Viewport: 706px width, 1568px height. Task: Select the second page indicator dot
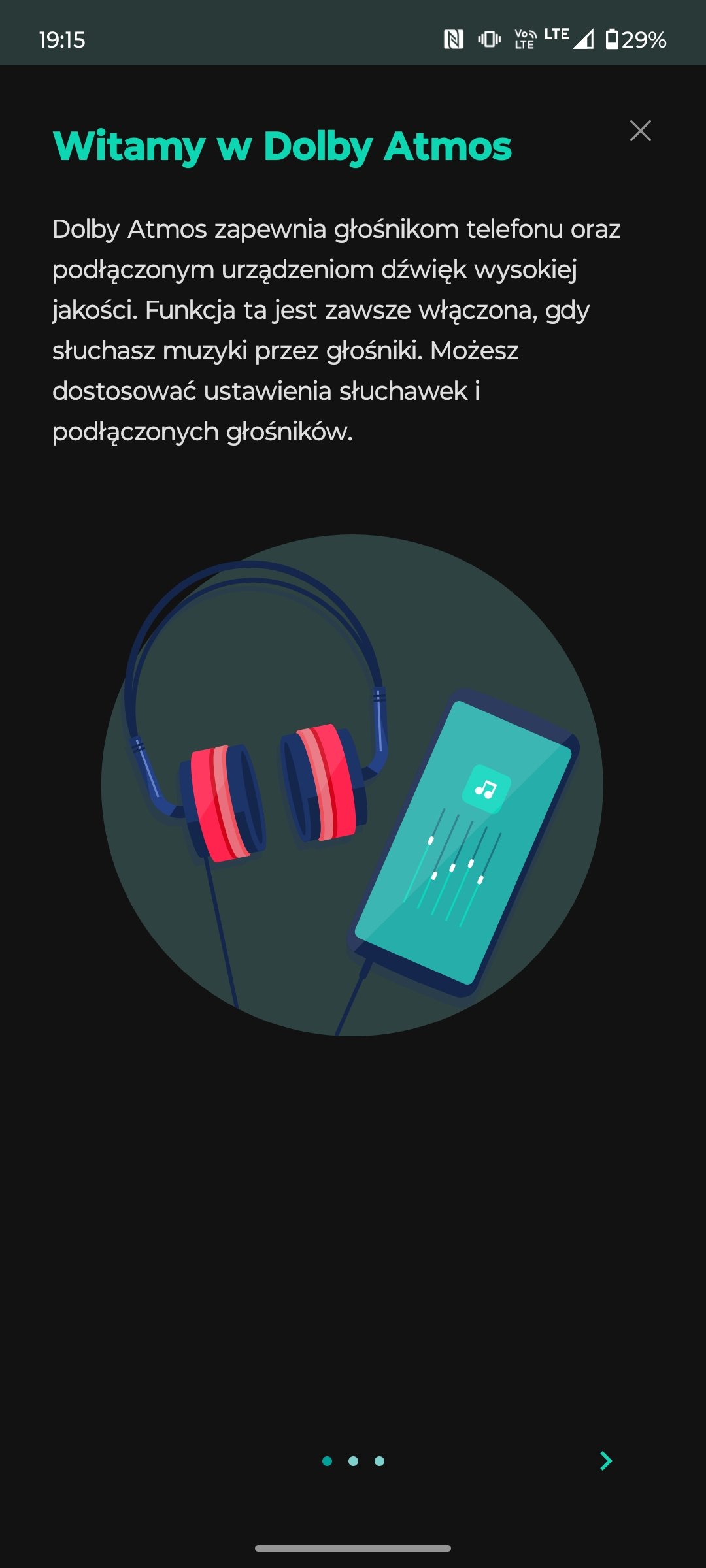click(x=353, y=1461)
